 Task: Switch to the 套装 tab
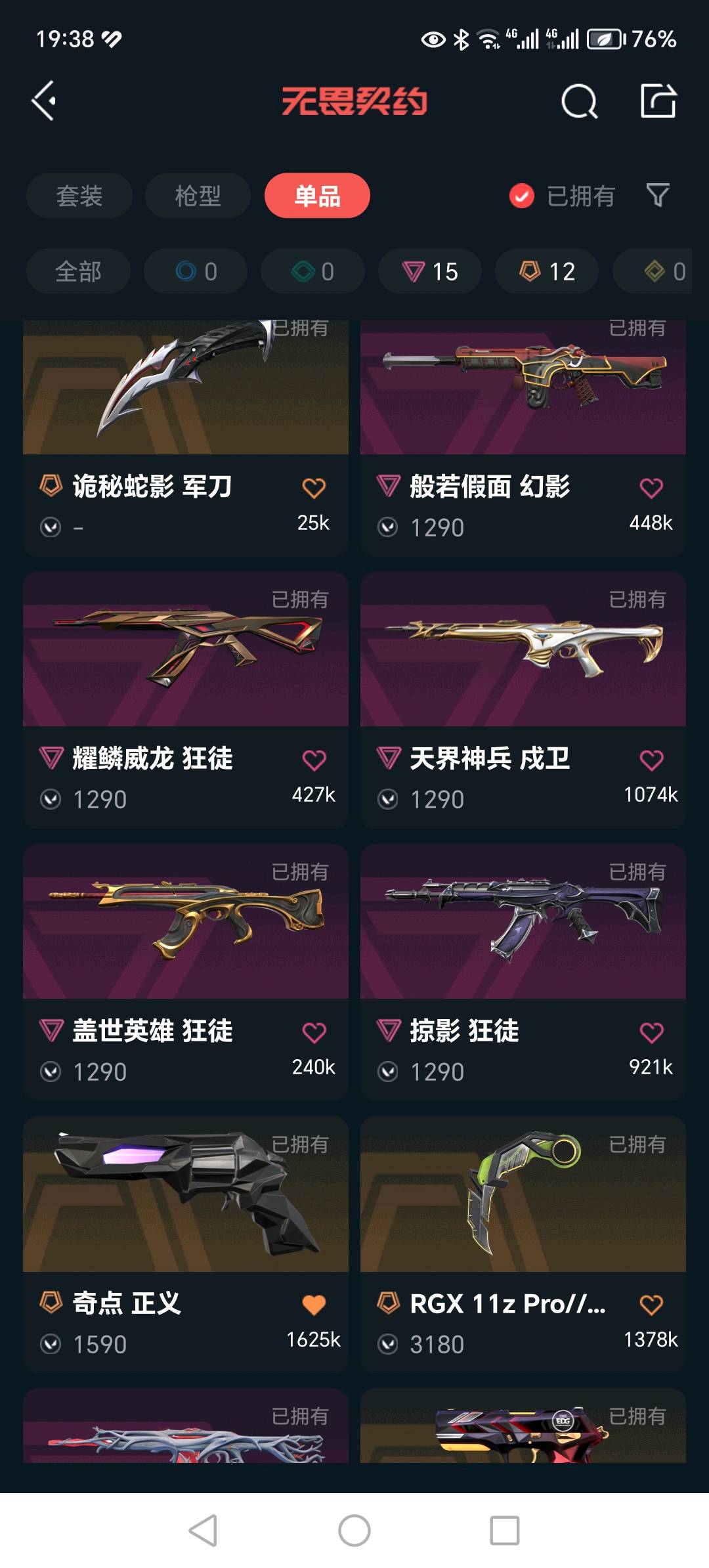click(79, 196)
